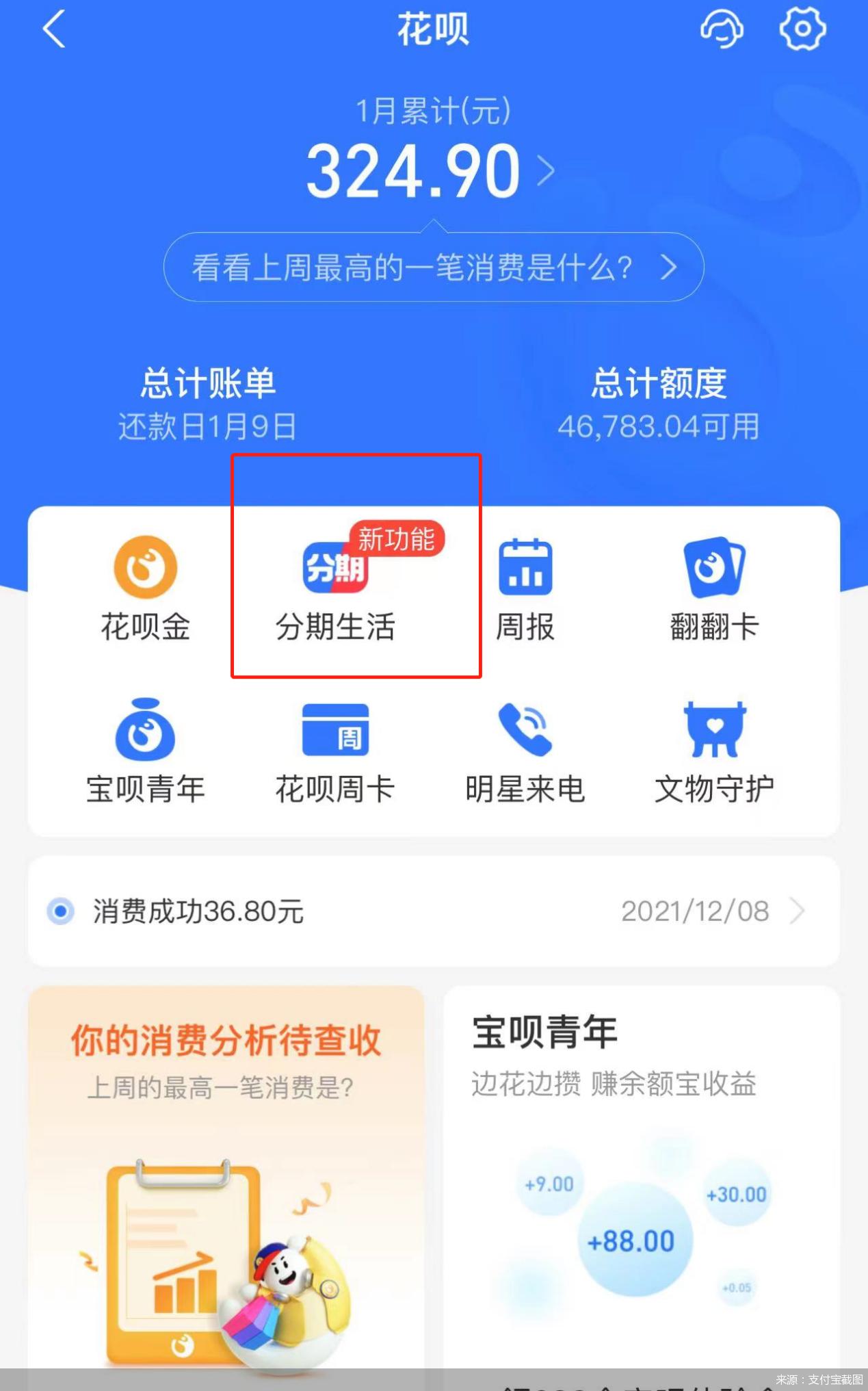Expand the 消费成功36.80元 transaction record
The height and width of the screenshot is (1391, 868).
pyautogui.click(x=434, y=911)
